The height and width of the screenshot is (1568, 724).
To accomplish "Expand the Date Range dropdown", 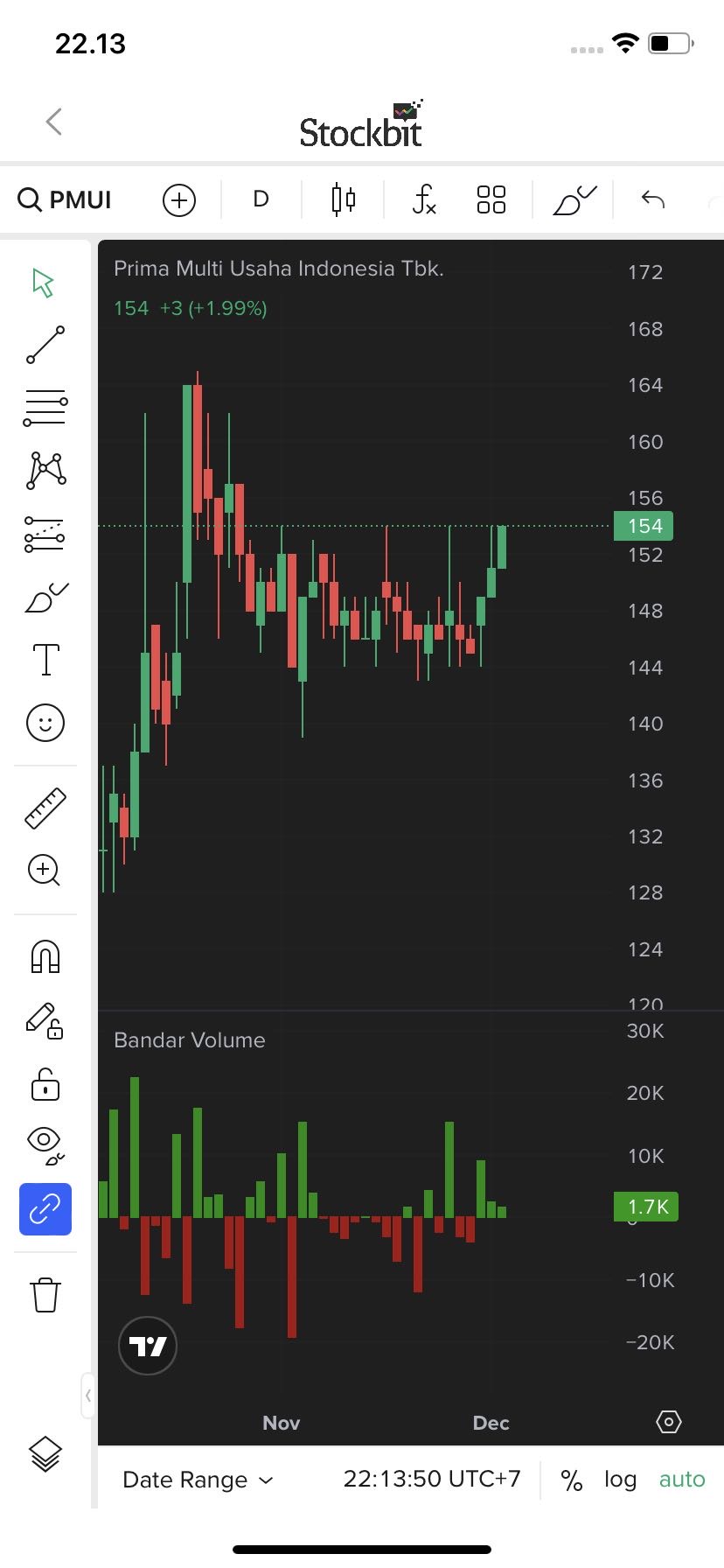I will pos(198,1480).
